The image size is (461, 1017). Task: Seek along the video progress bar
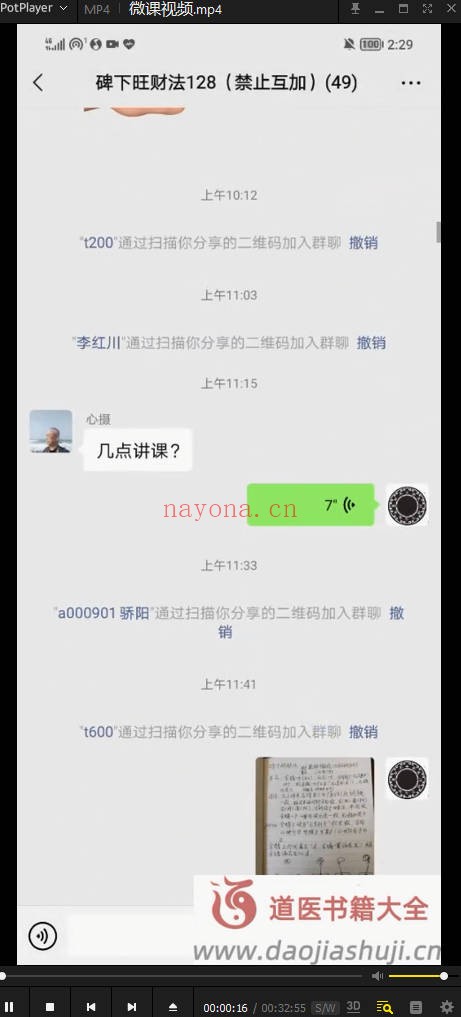(x=182, y=975)
